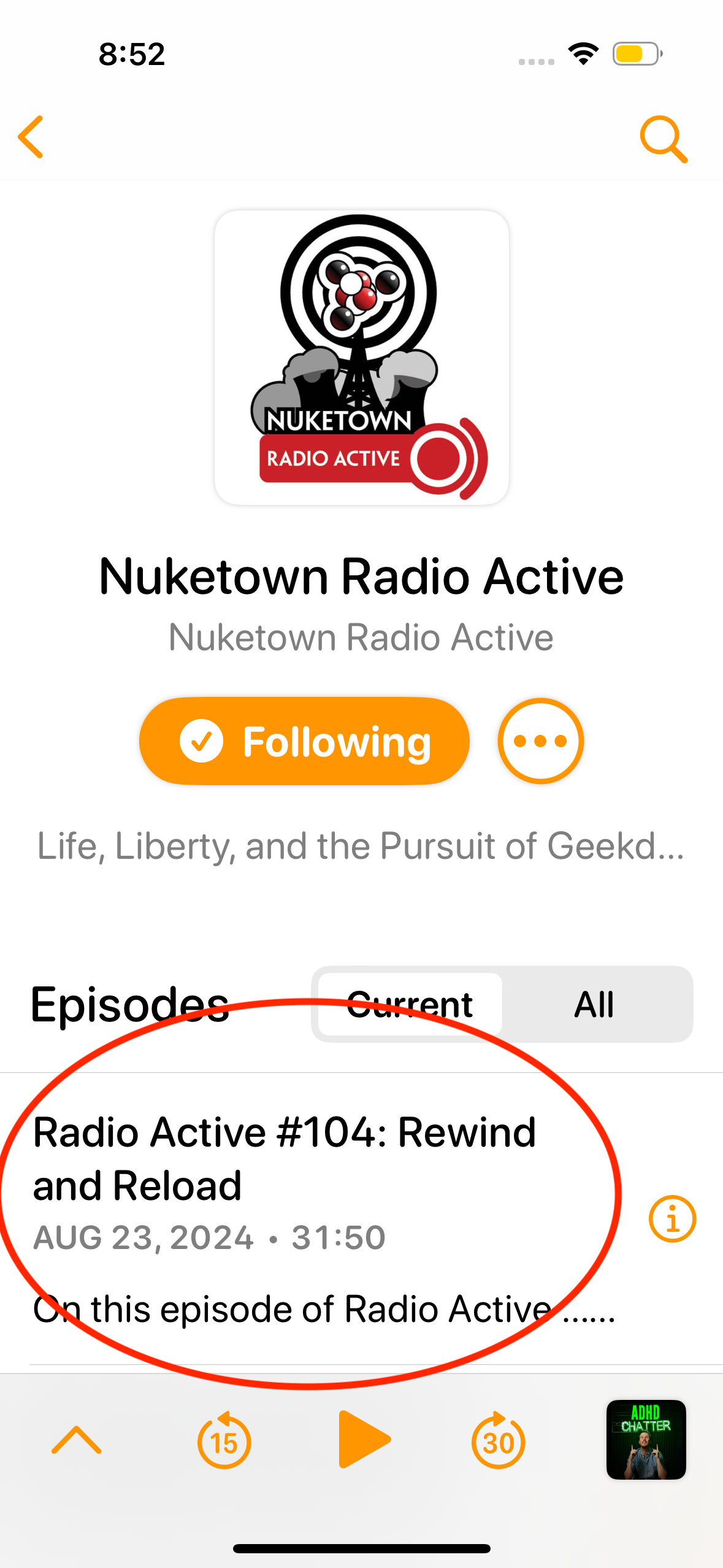This screenshot has height=1568, width=723.
Task: Rewind playback 15 seconds
Action: pyautogui.click(x=224, y=1440)
